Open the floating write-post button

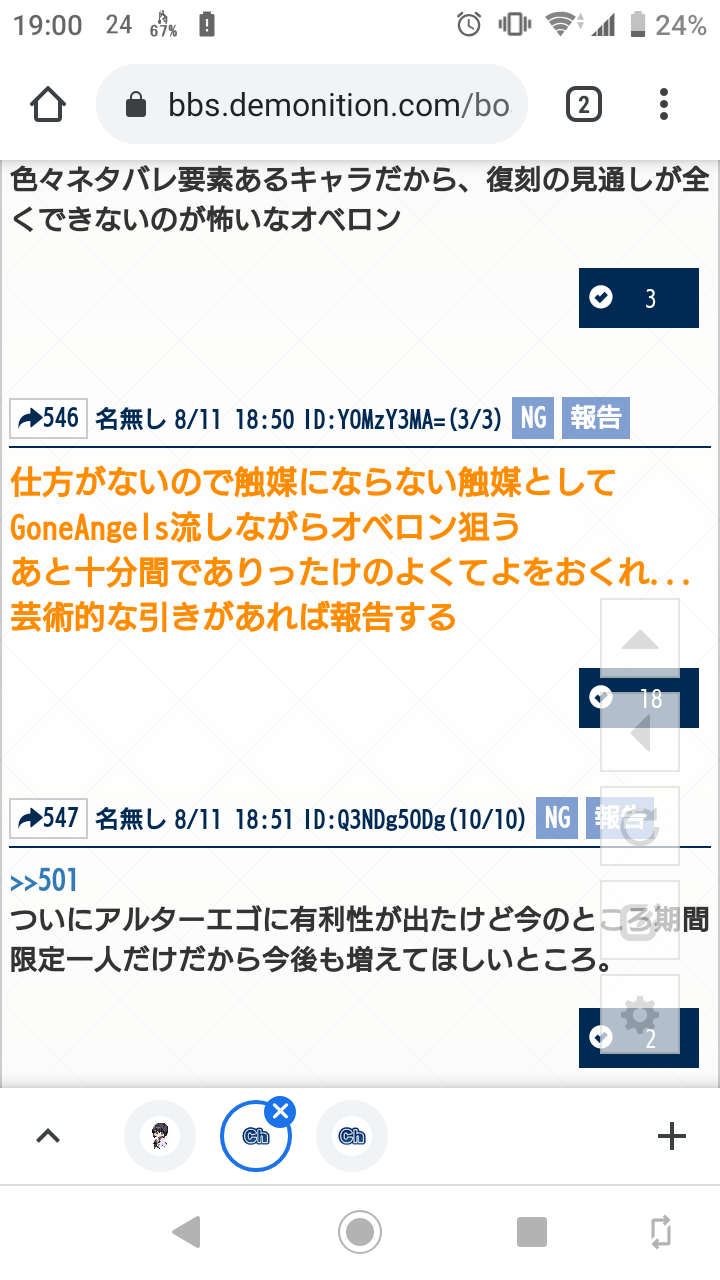tap(640, 920)
